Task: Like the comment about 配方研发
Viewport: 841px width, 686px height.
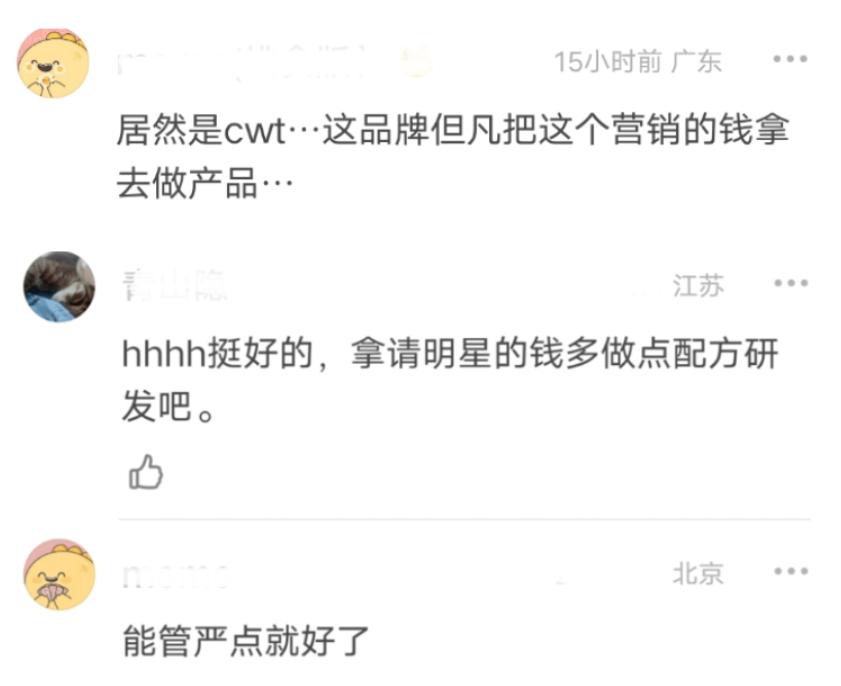Action: coord(146,472)
